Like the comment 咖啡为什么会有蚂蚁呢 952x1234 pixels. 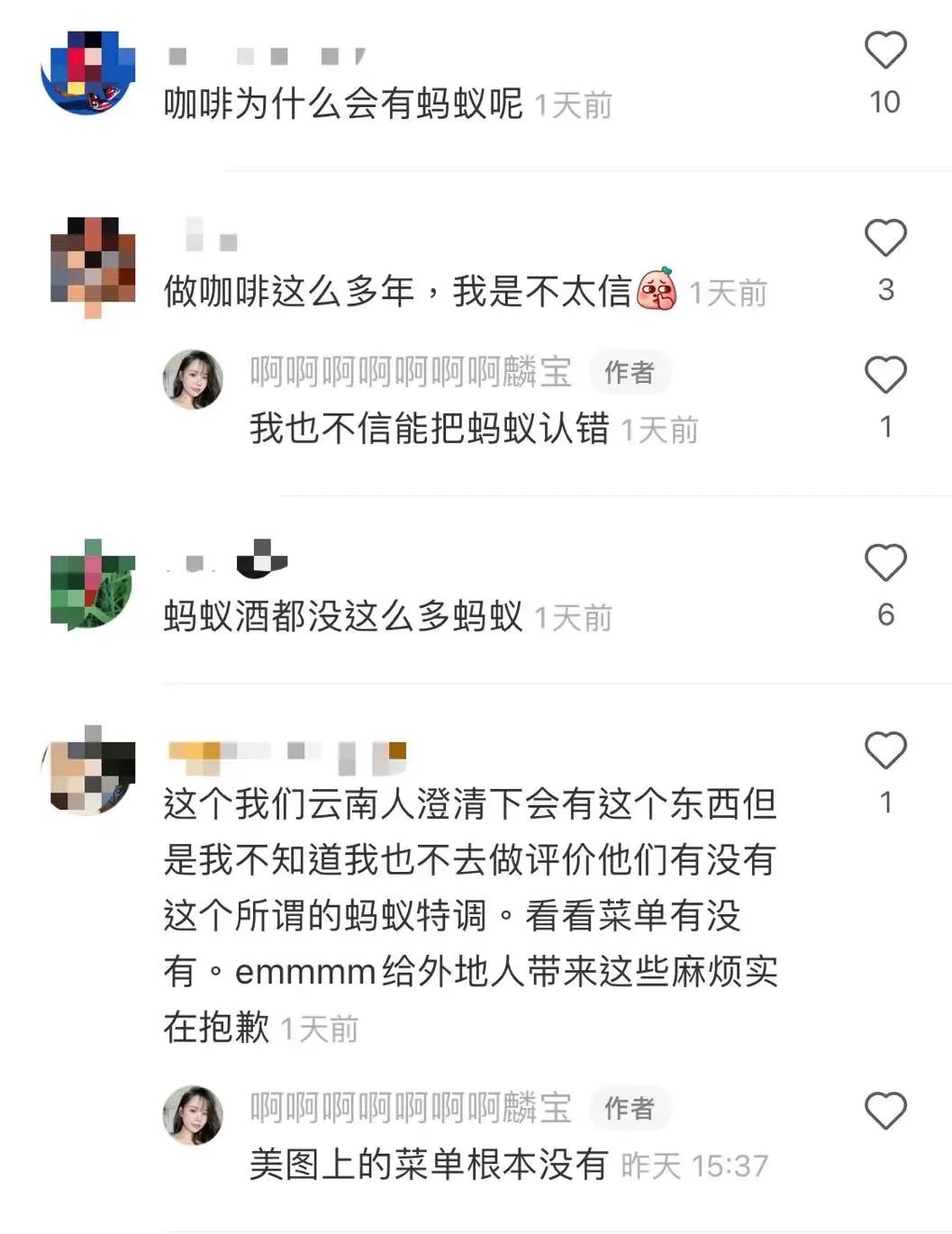point(884,50)
